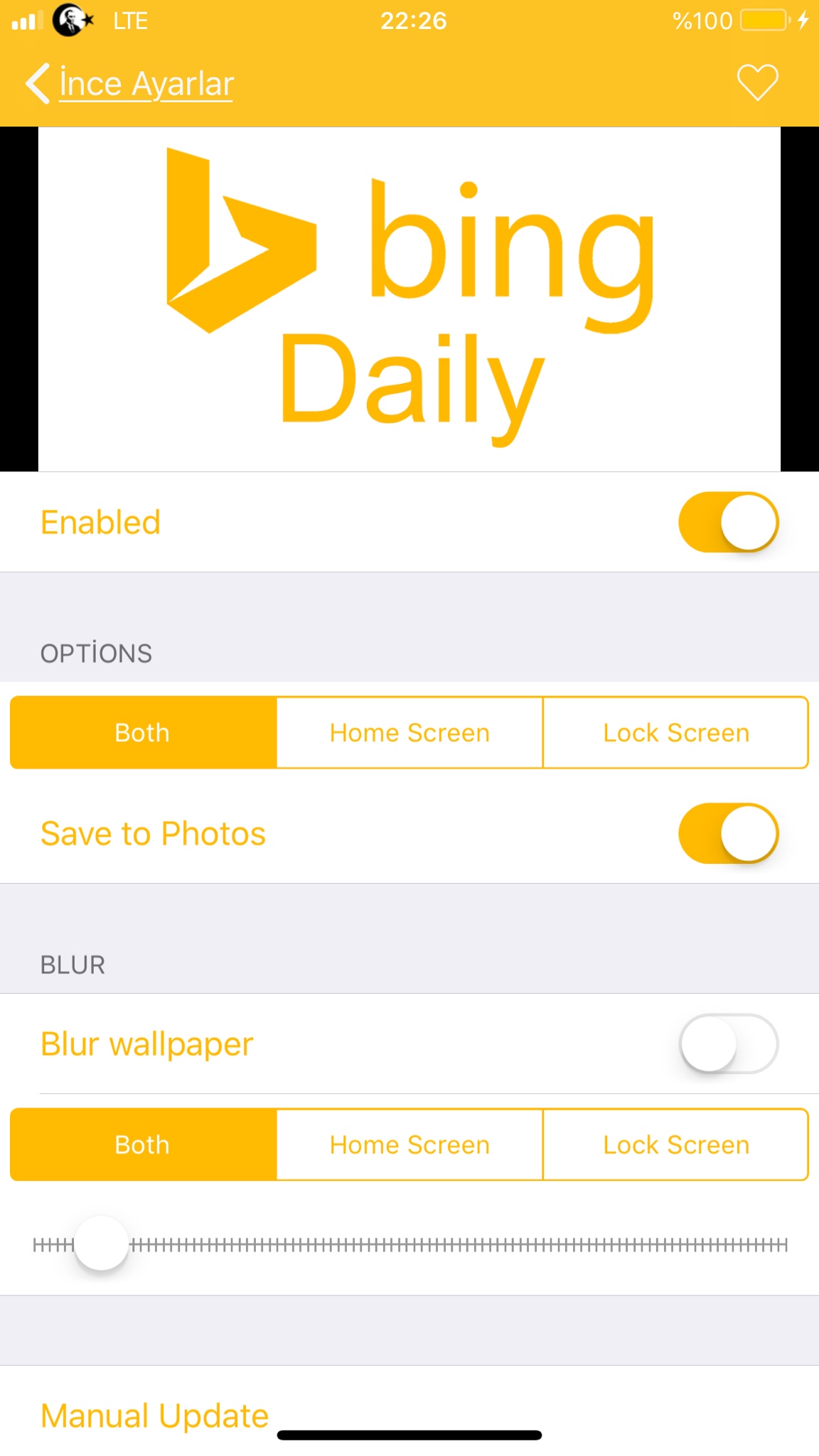Screen dimensions: 819x1456
Task: Enable Blur wallpaper switch
Action: [x=728, y=1044]
